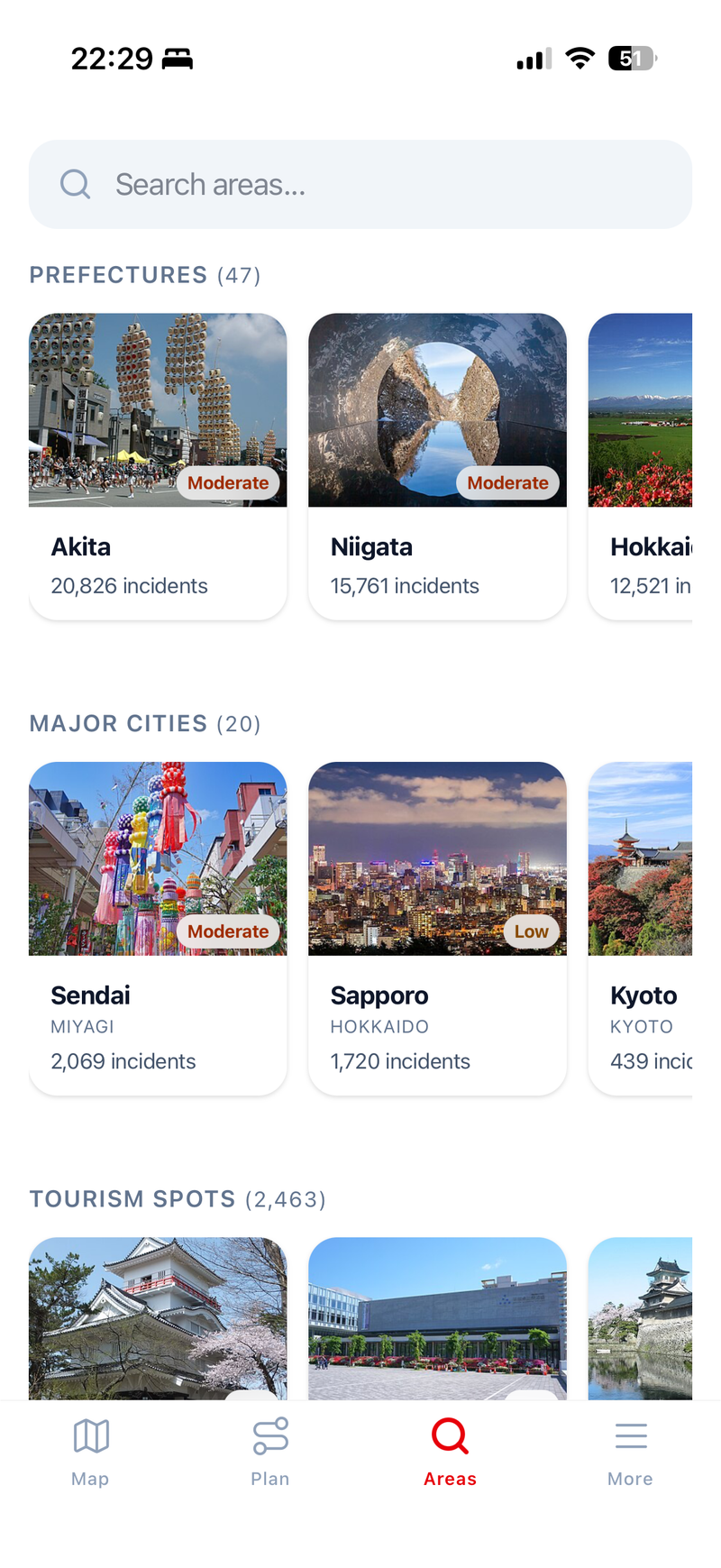Switch to the Plan tab
The height and width of the screenshot is (1568, 721).
click(x=270, y=1450)
